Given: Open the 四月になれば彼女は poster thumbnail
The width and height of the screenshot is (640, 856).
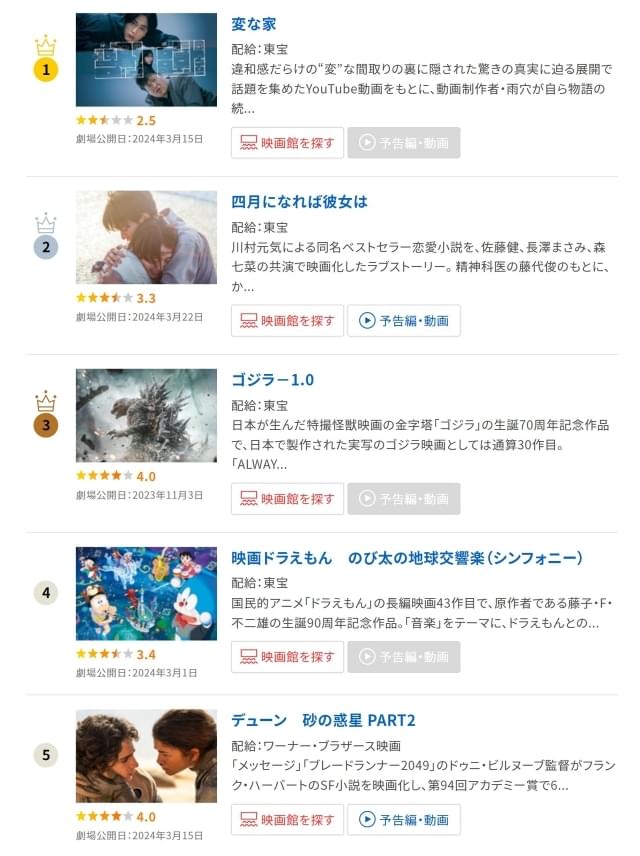Looking at the screenshot, I should (x=146, y=238).
